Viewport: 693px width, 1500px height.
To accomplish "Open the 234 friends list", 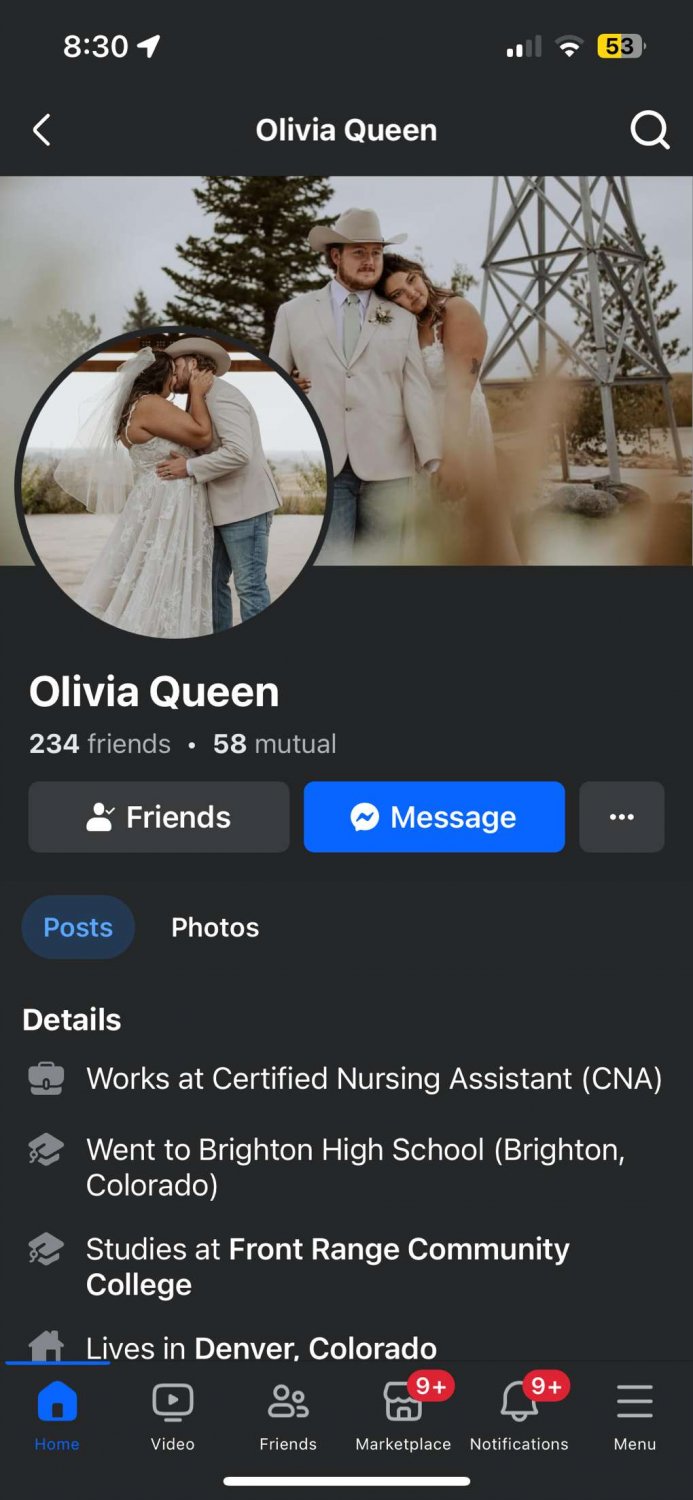I will click(x=100, y=744).
